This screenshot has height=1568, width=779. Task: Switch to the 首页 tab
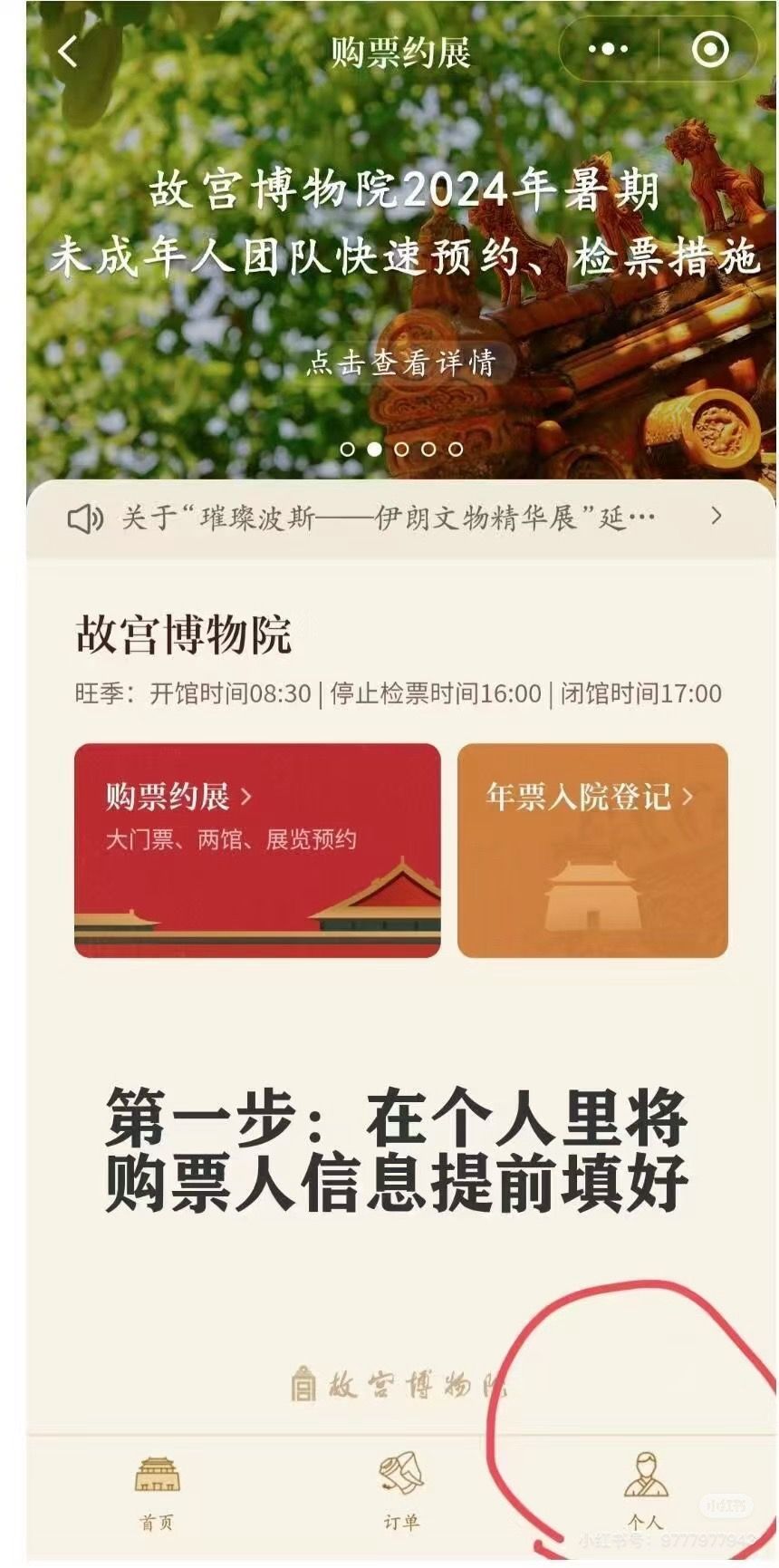click(157, 1491)
